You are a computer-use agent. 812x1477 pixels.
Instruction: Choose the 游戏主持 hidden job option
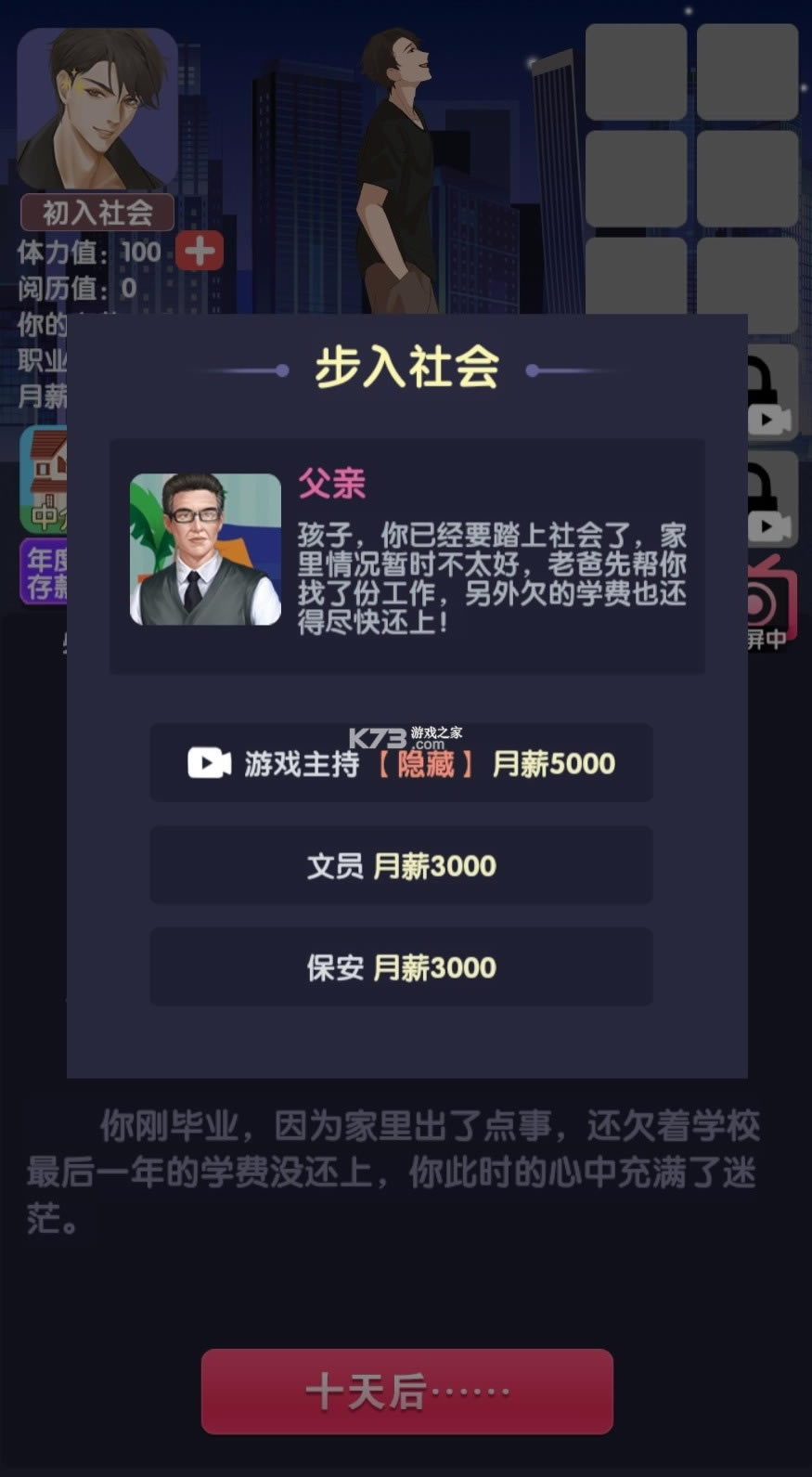401,763
